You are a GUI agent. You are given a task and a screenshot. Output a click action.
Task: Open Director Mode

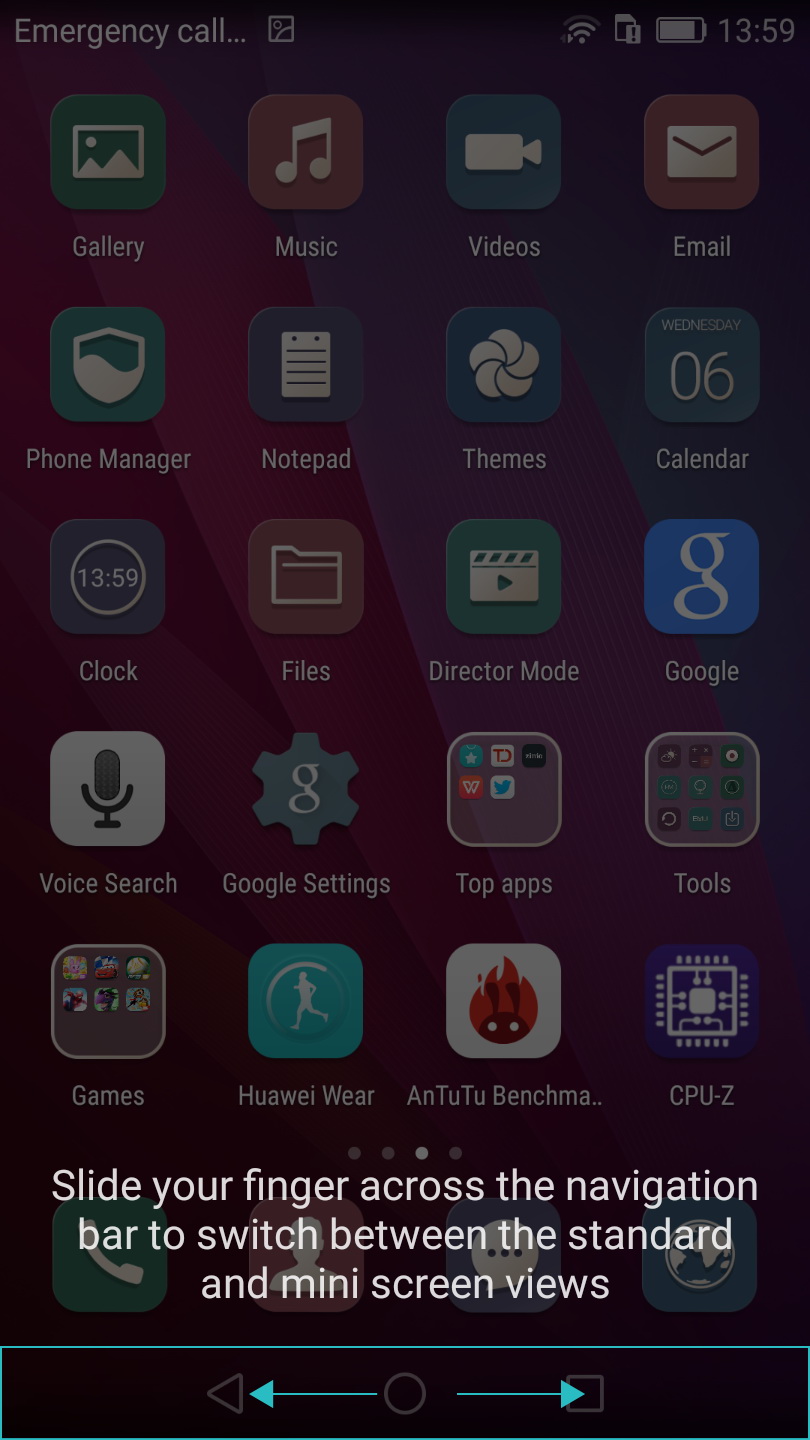tap(504, 577)
